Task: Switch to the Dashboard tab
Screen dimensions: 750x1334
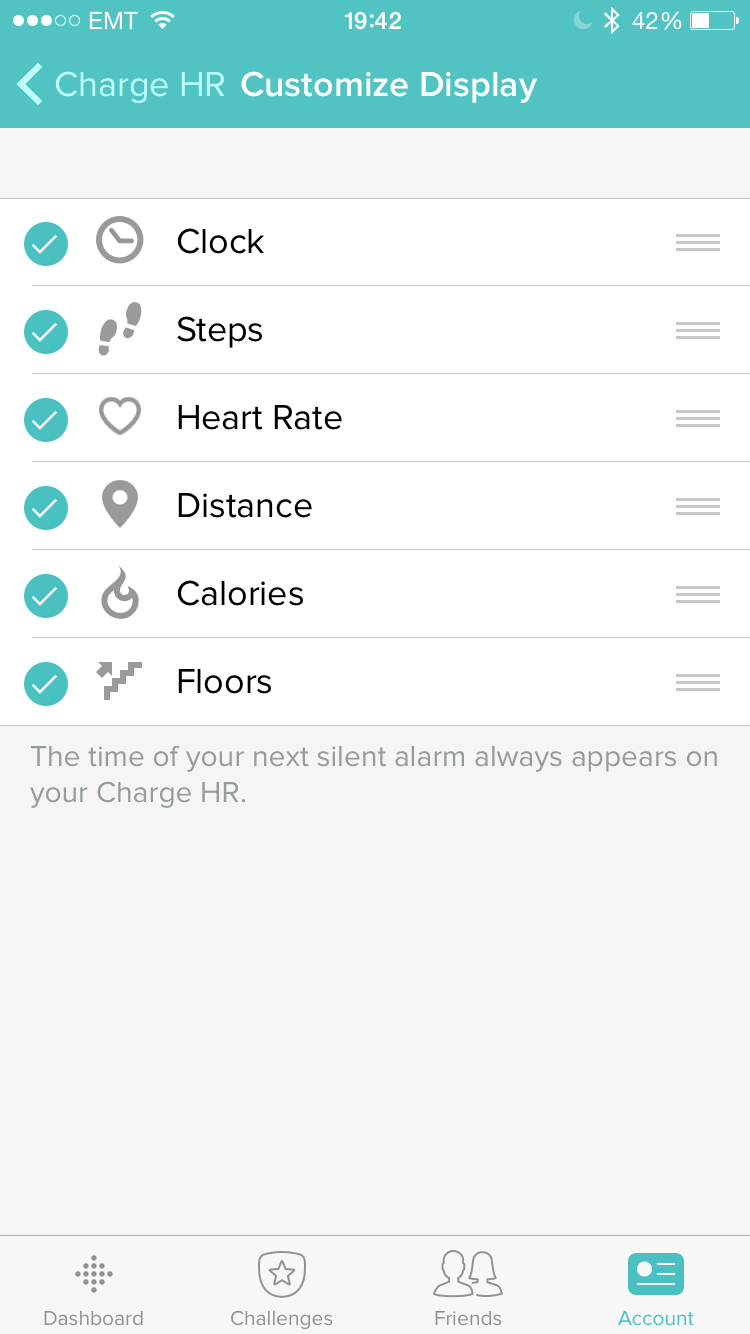Action: coord(94,1288)
